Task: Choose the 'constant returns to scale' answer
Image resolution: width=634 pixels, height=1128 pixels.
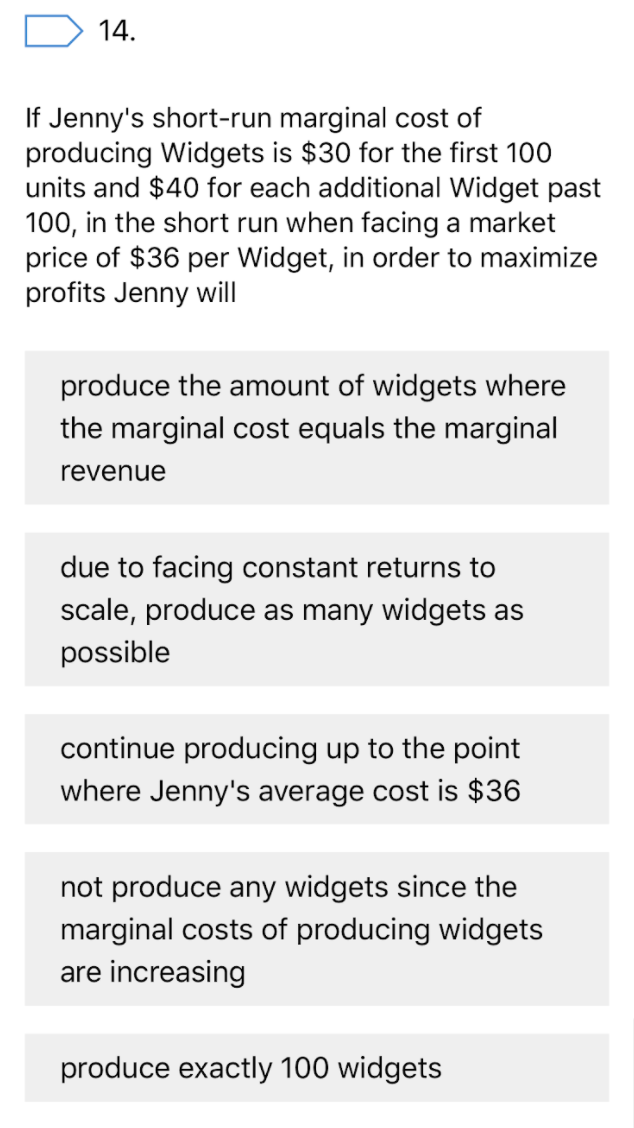Action: point(317,609)
